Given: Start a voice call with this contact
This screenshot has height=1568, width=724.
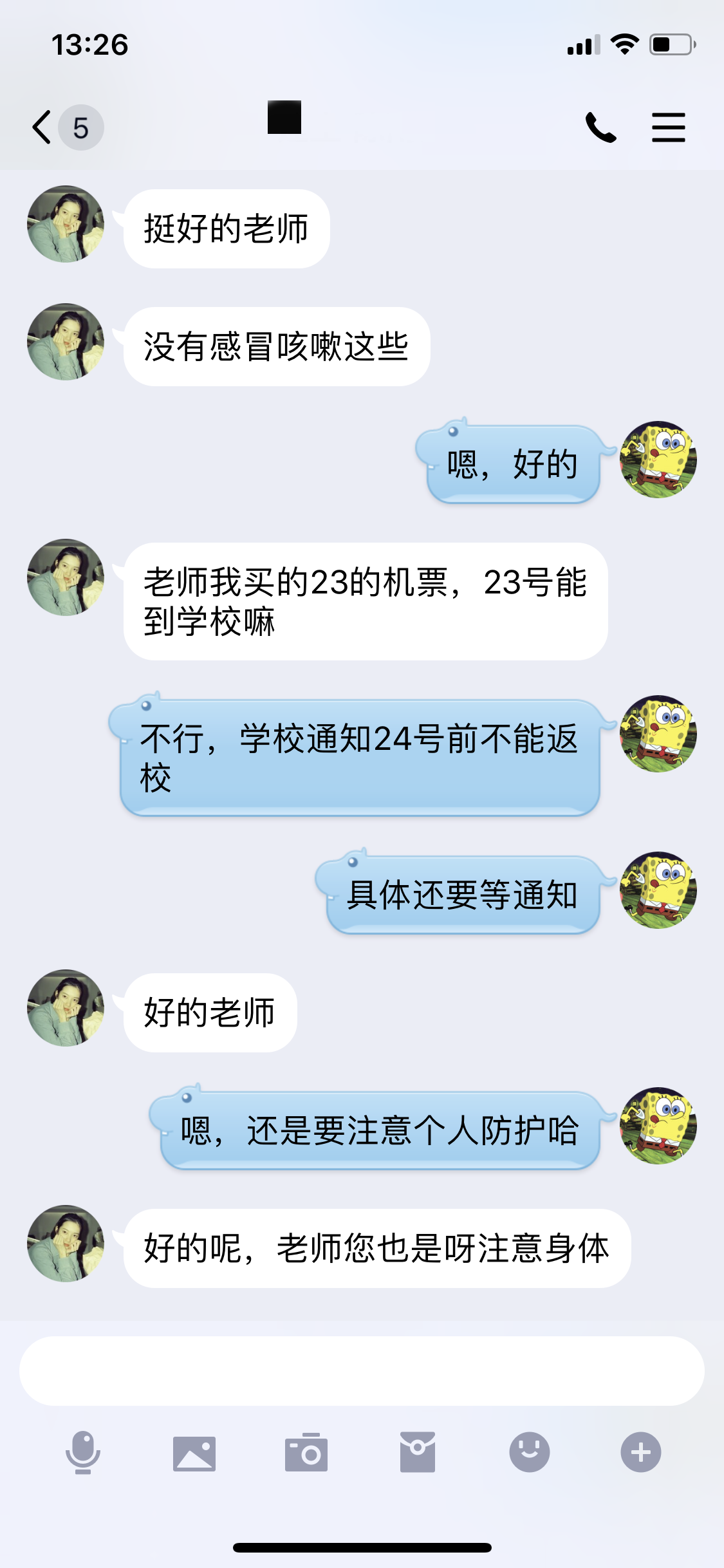Looking at the screenshot, I should point(600,127).
